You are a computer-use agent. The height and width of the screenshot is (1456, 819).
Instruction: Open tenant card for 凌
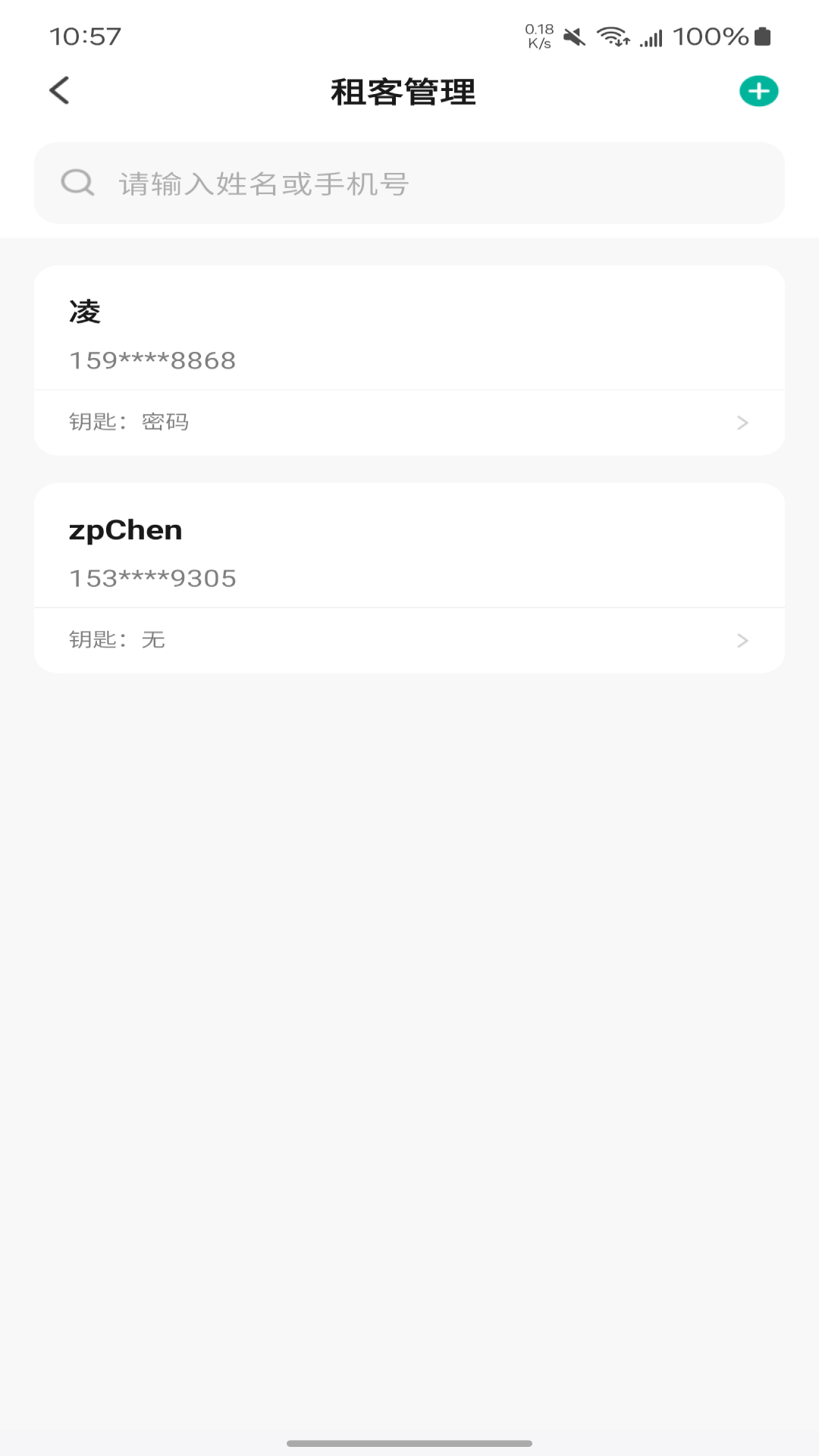pyautogui.click(x=409, y=334)
